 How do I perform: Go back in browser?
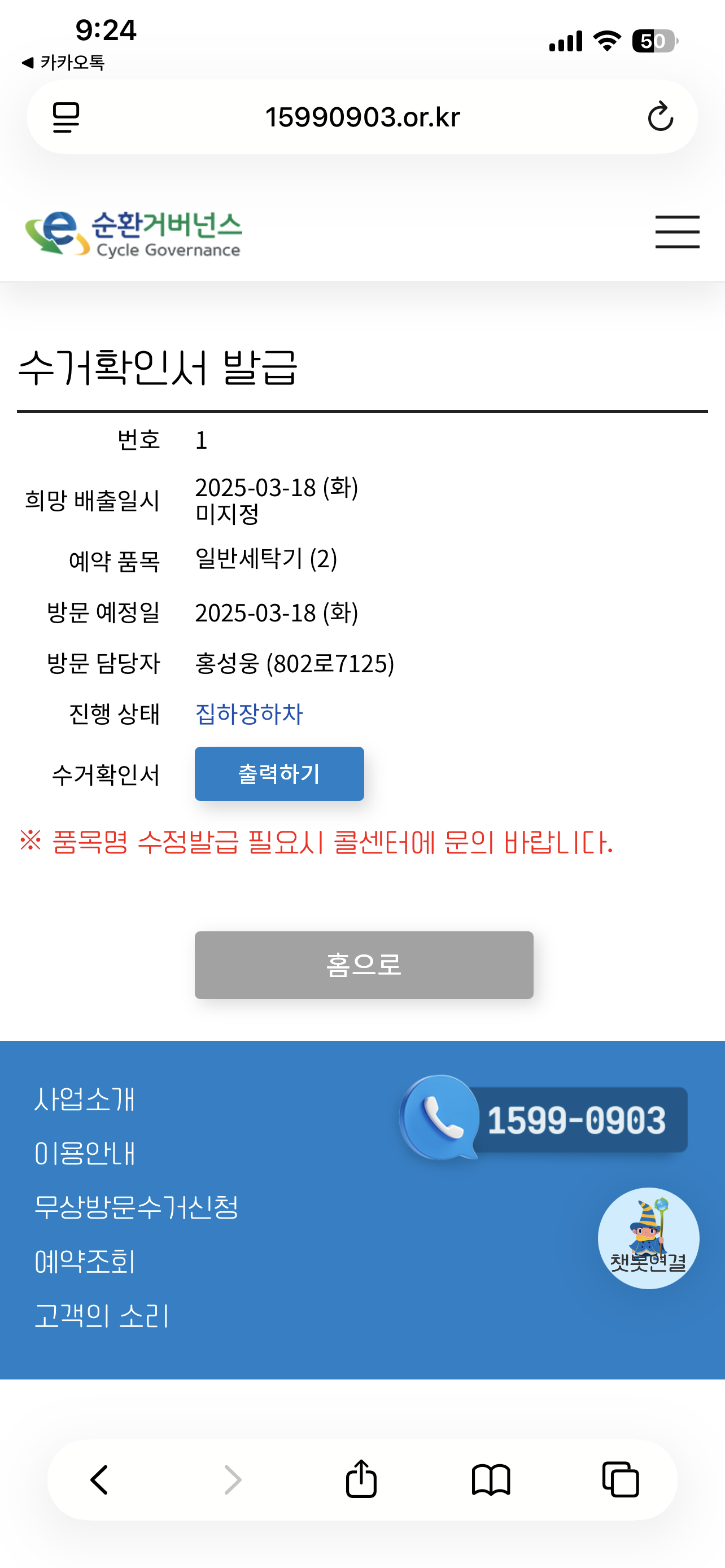coord(99,1480)
